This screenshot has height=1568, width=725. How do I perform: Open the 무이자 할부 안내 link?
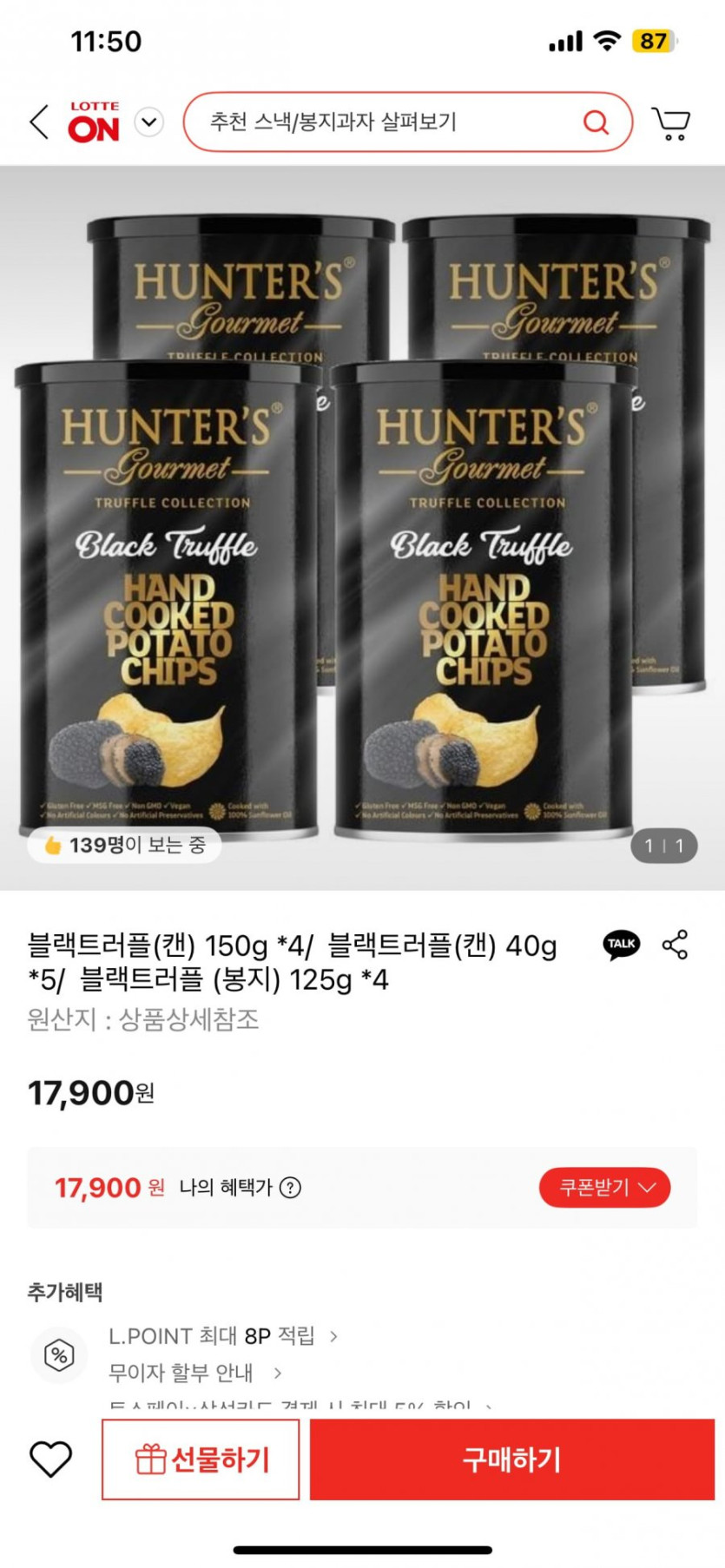tap(194, 1373)
